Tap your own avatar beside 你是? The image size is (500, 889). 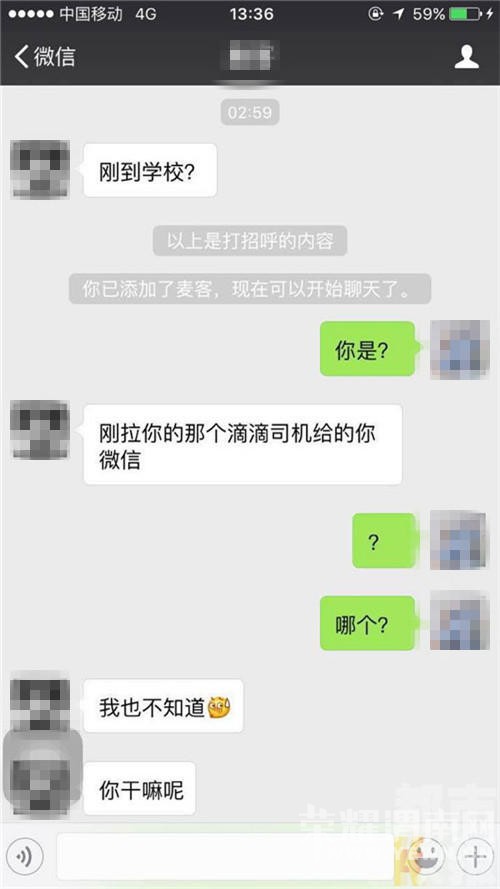coord(460,349)
